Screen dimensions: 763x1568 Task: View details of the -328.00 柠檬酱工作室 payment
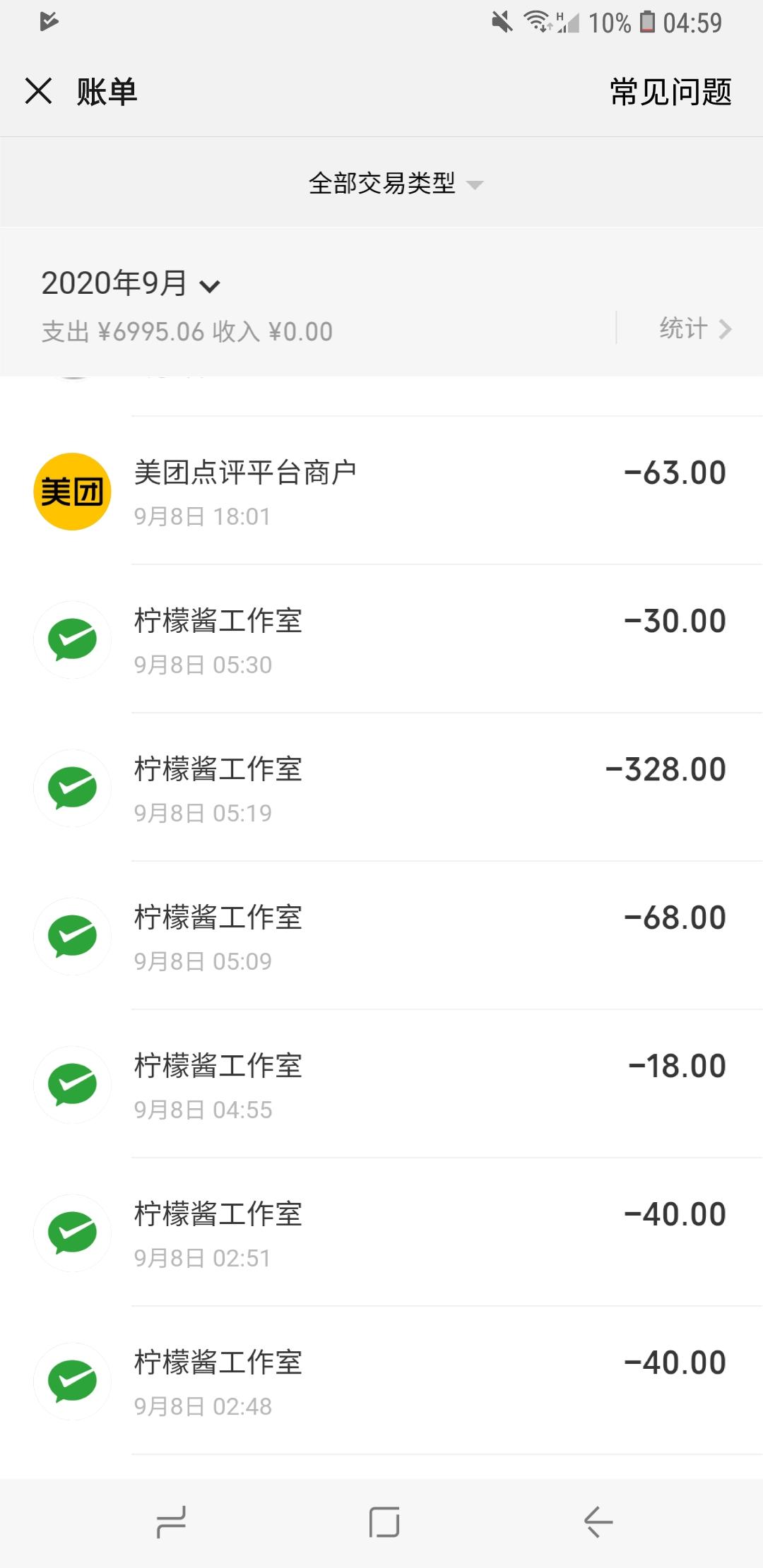381,788
